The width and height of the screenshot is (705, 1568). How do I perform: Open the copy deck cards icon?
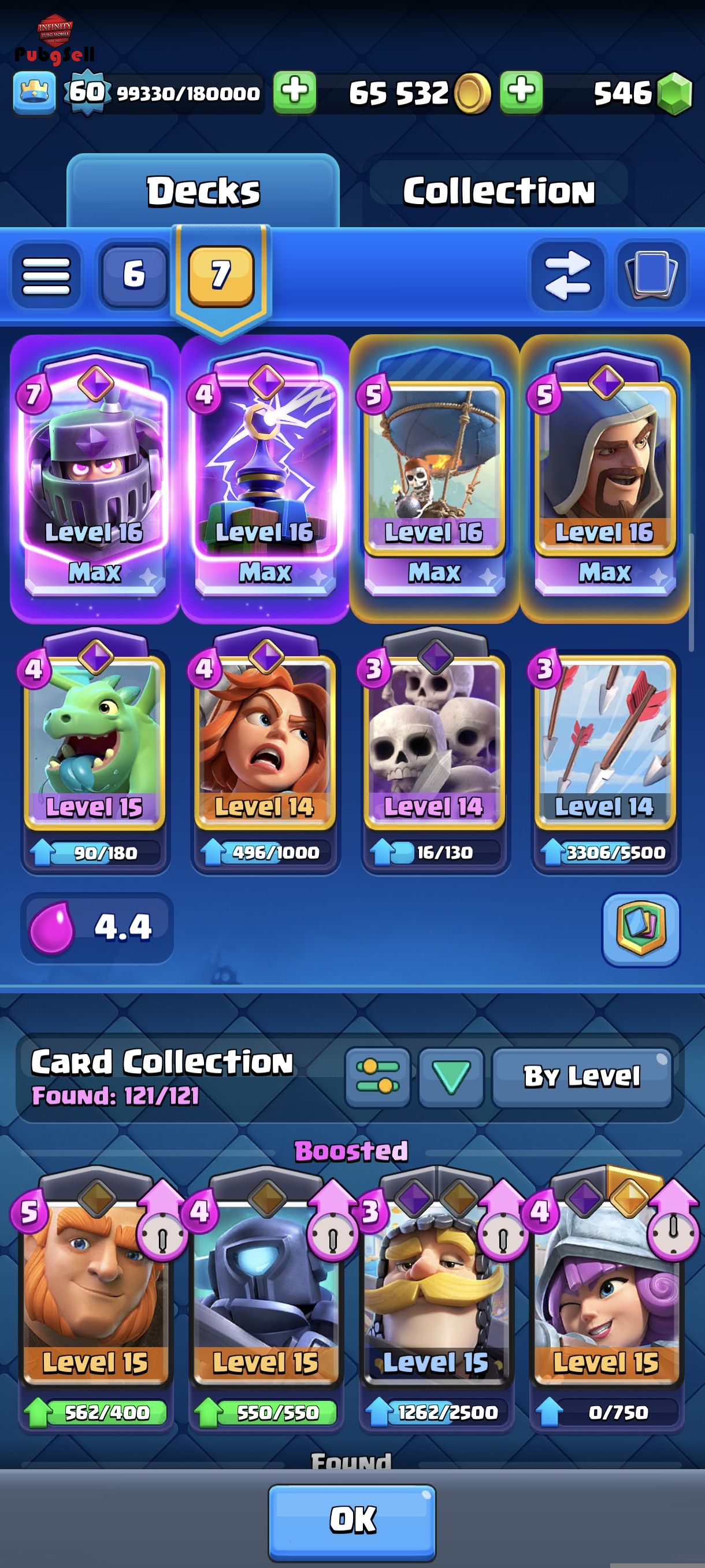click(x=651, y=276)
